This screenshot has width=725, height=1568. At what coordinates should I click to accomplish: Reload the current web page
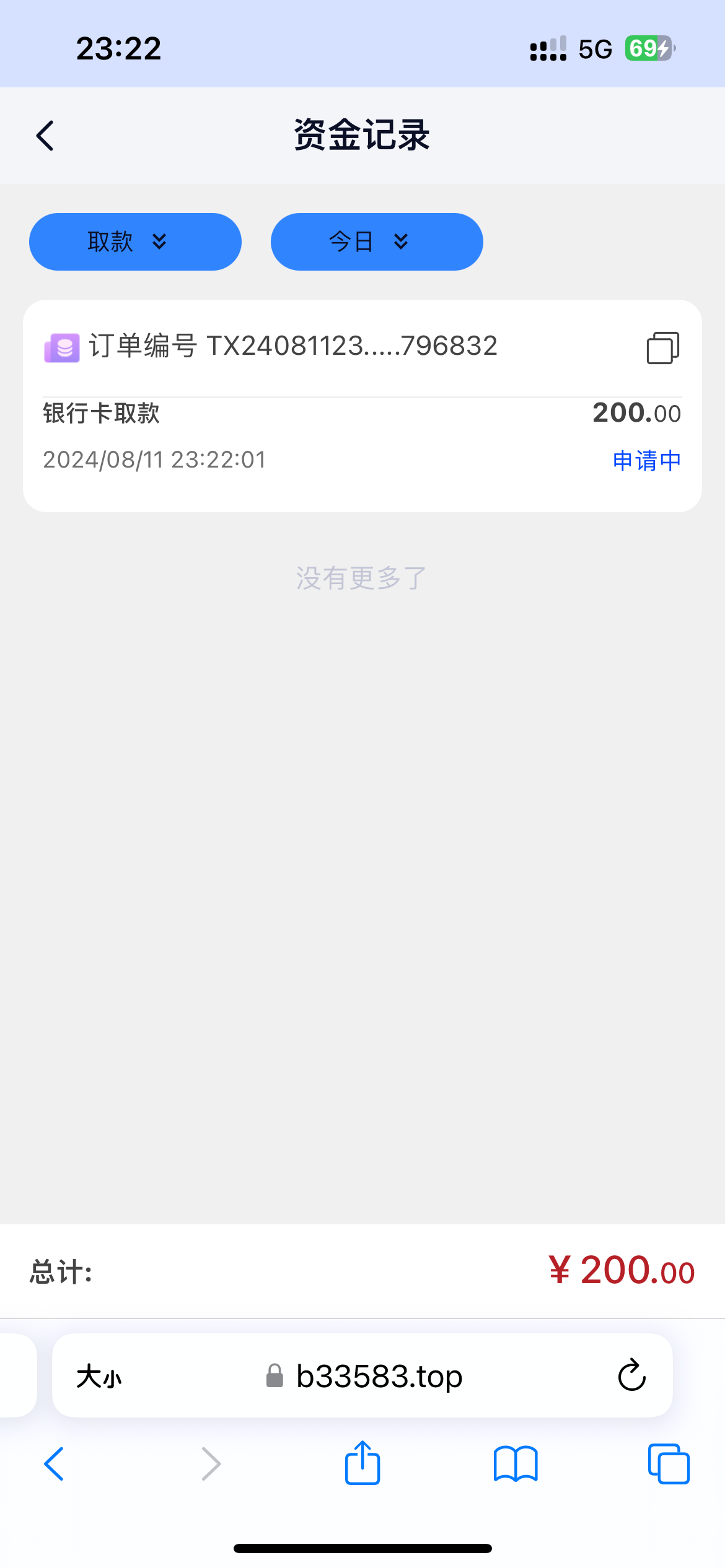click(x=631, y=1376)
